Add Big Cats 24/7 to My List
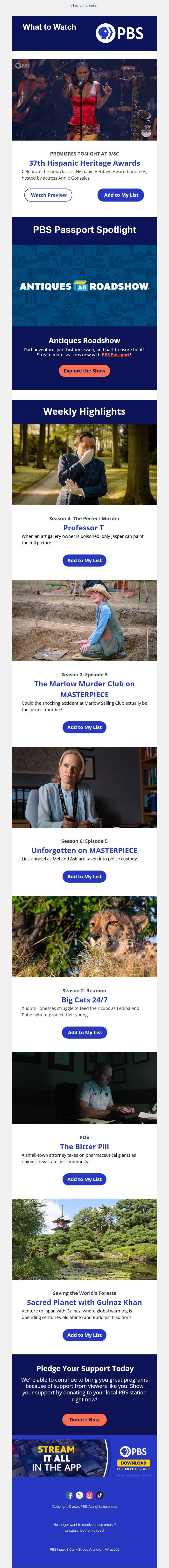The image size is (169, 1568). tap(84, 1032)
